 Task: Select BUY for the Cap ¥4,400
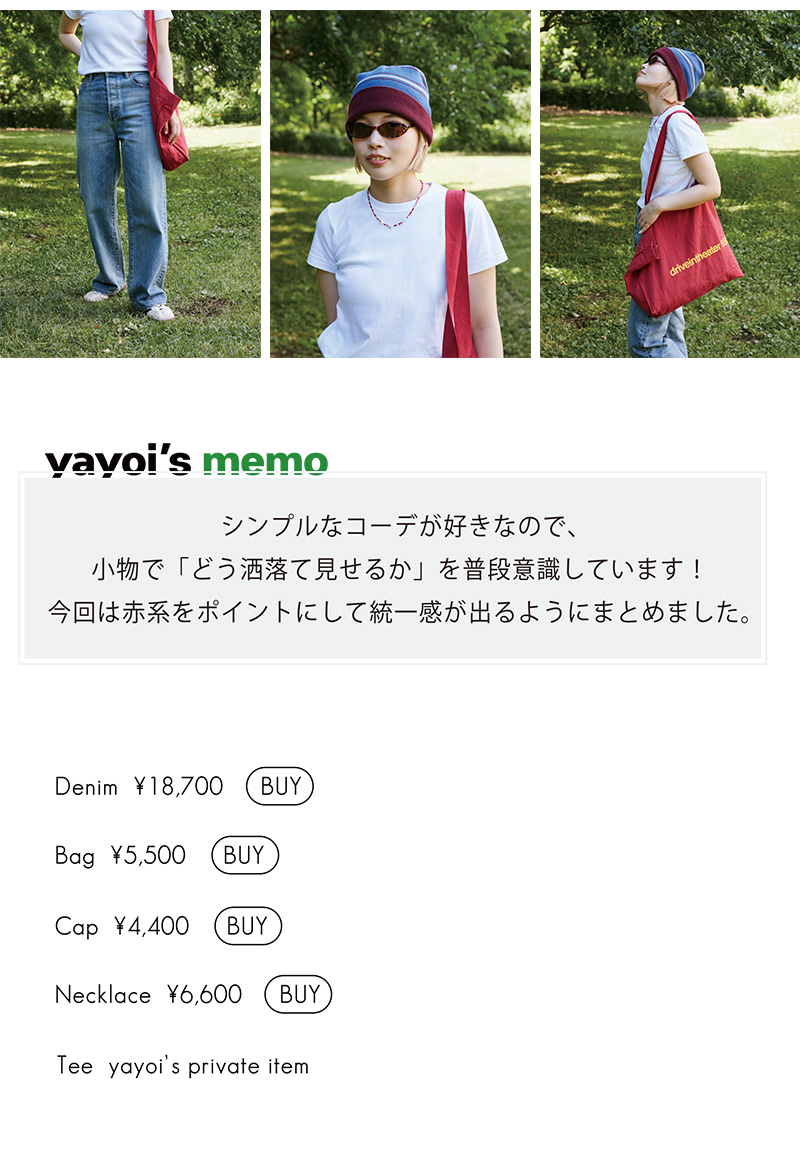pyautogui.click(x=247, y=926)
